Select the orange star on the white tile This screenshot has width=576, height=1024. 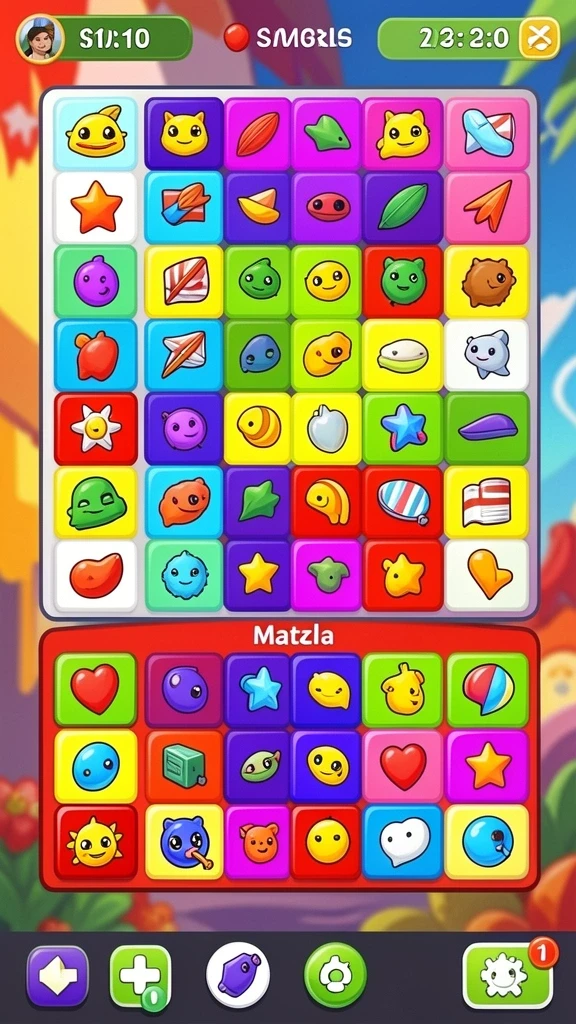point(96,208)
